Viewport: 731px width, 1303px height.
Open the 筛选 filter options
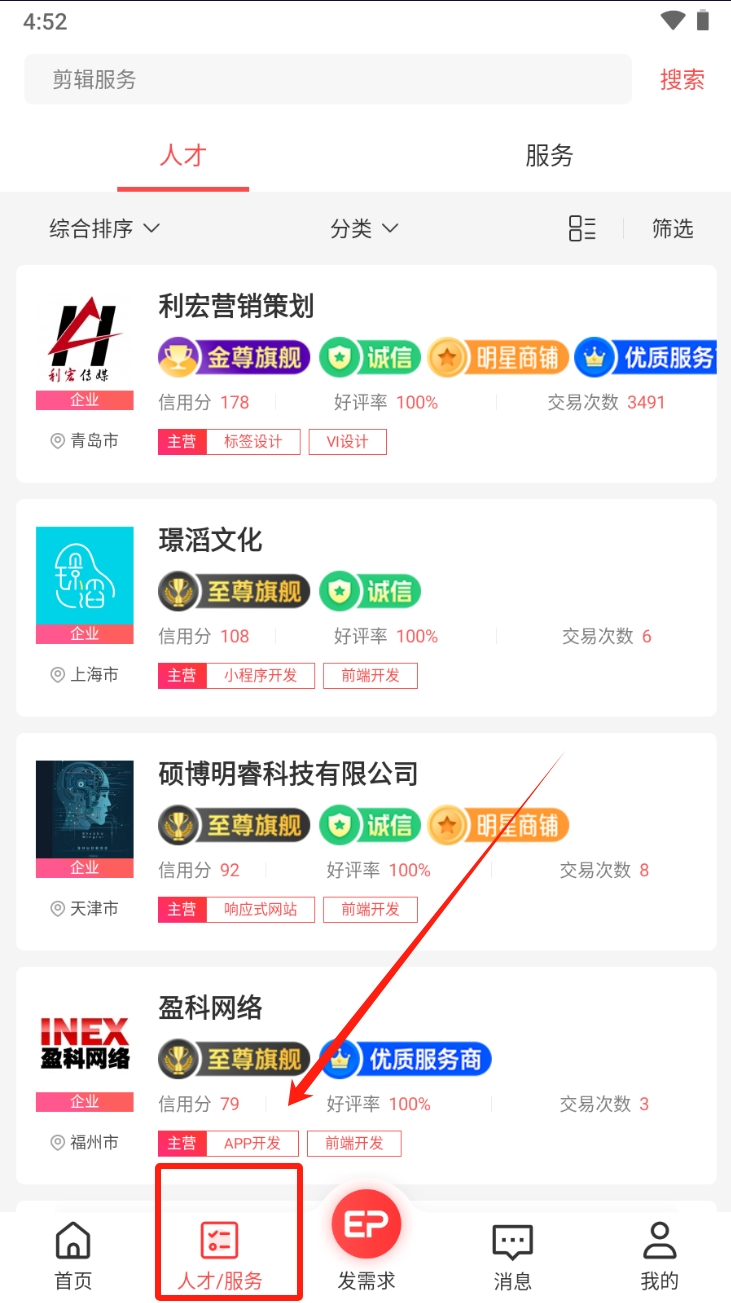point(672,229)
